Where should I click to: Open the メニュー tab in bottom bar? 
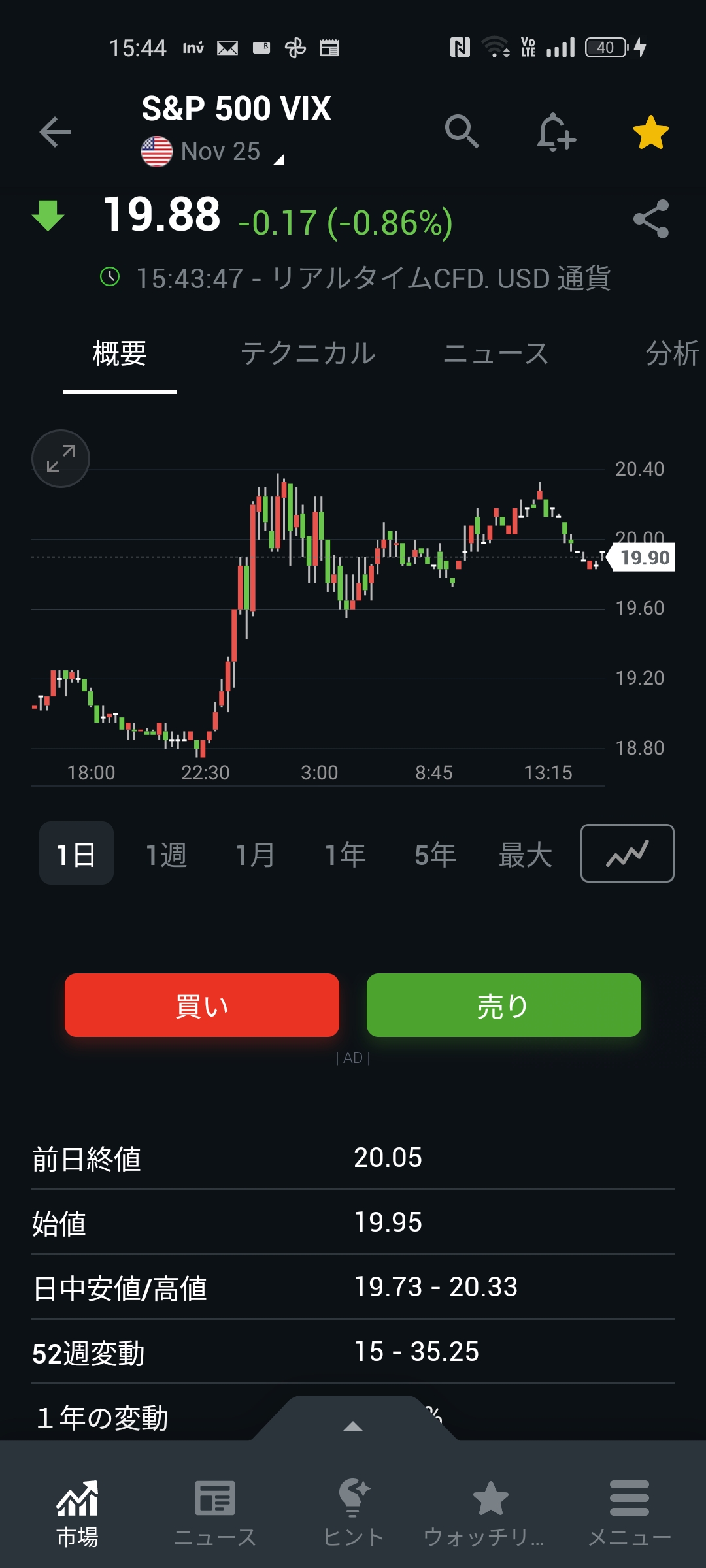[x=629, y=1513]
